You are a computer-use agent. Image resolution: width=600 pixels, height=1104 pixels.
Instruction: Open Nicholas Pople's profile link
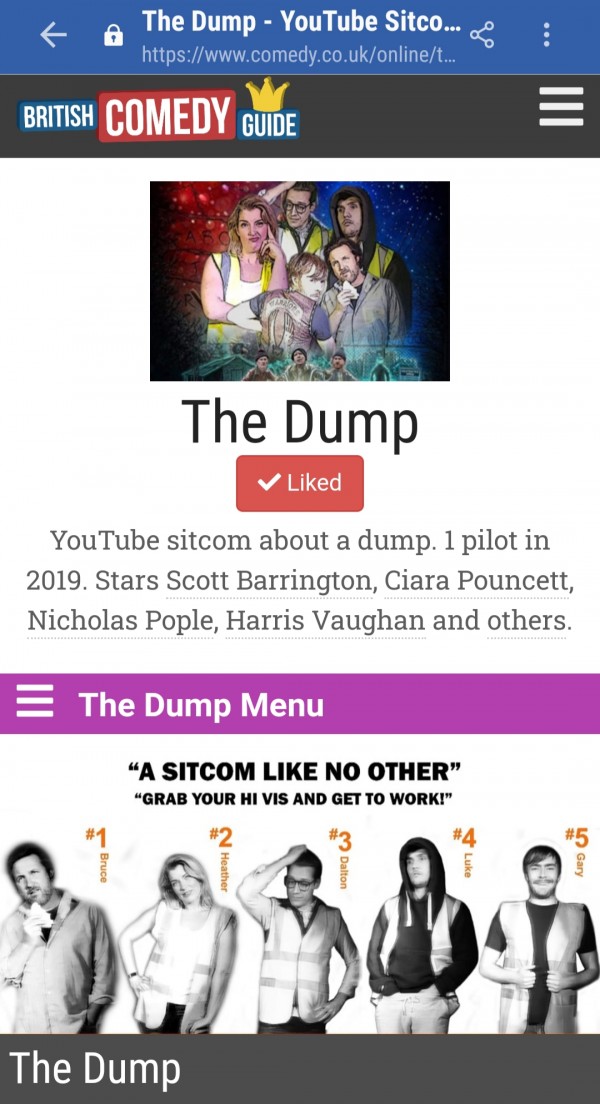tap(120, 621)
